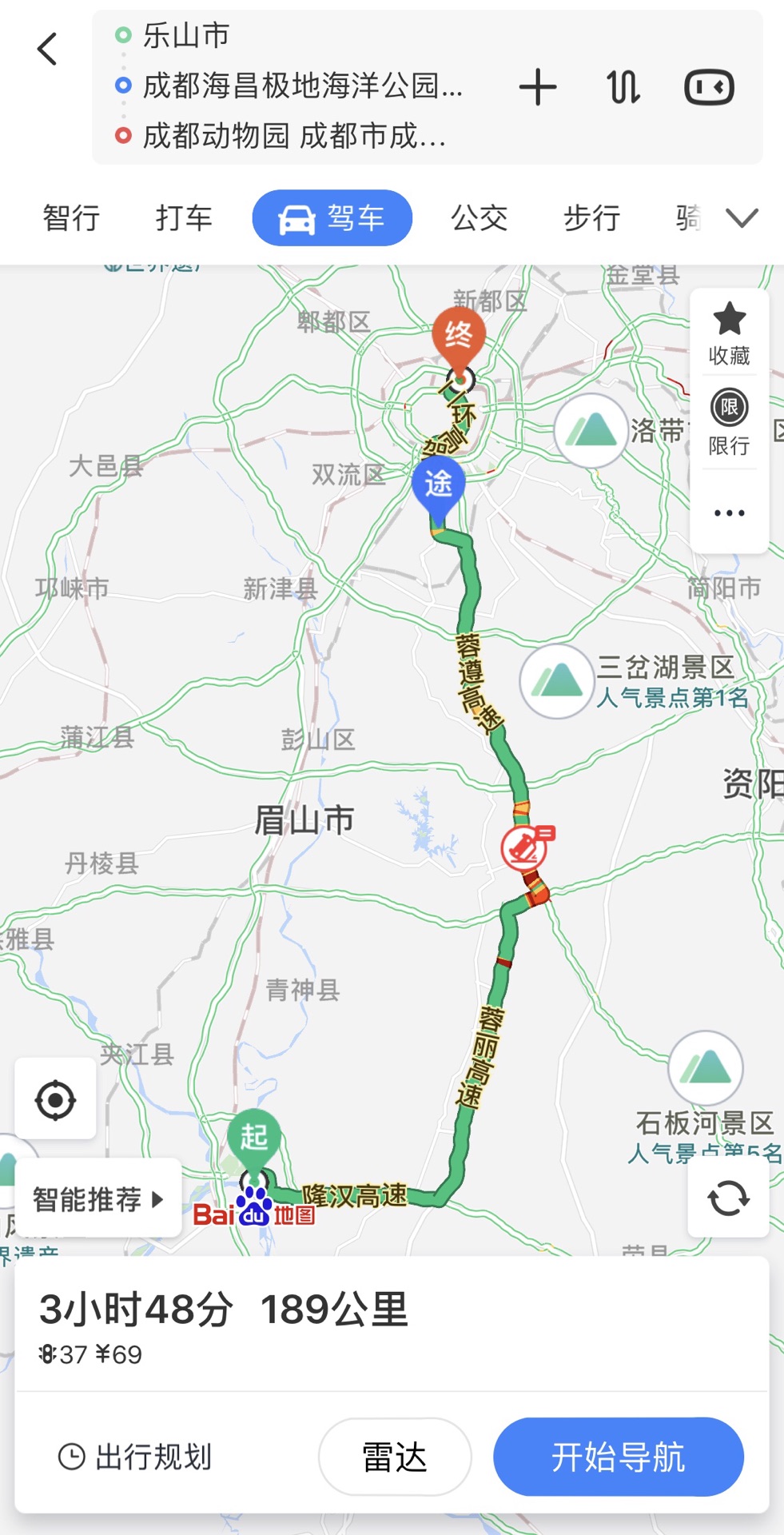Select the 驾车 driving tab
784x1535 pixels.
pos(332,217)
